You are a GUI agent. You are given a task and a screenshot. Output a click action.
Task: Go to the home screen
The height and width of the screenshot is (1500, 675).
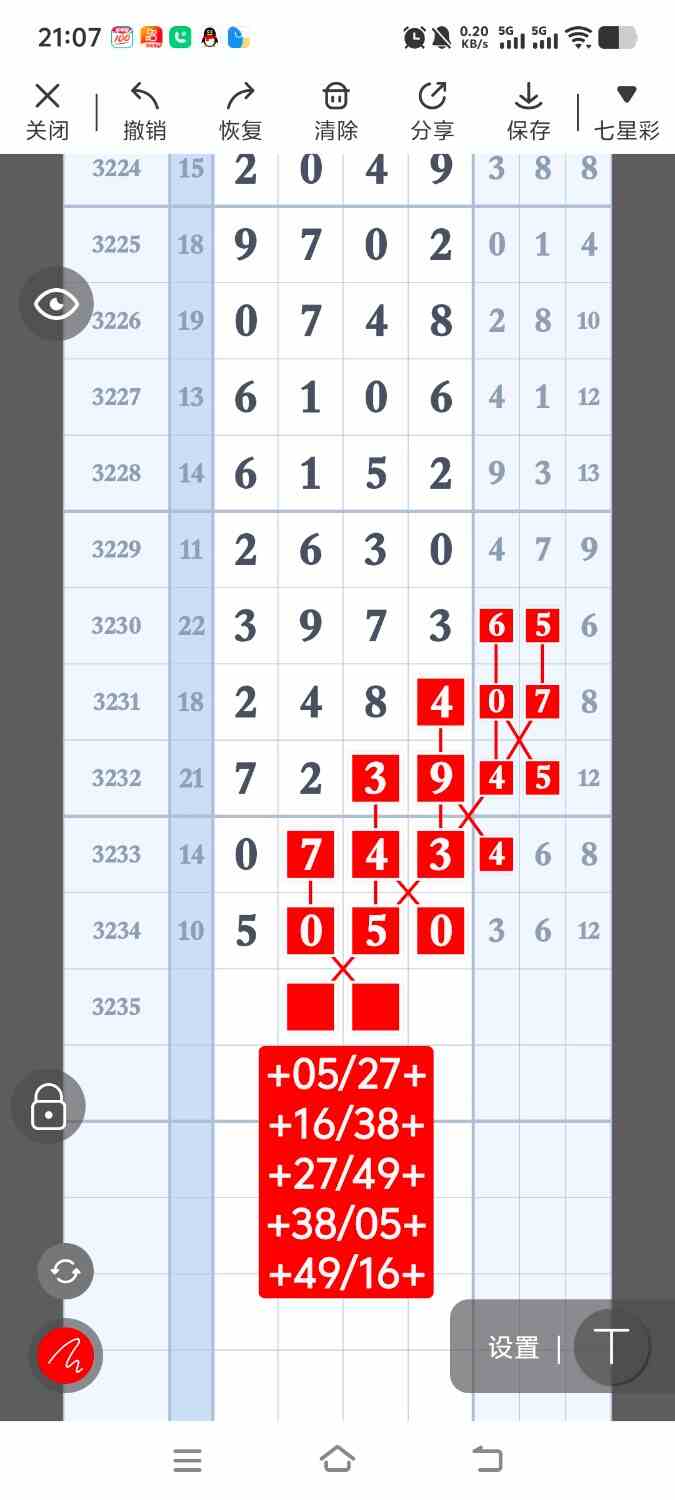coord(337,1460)
